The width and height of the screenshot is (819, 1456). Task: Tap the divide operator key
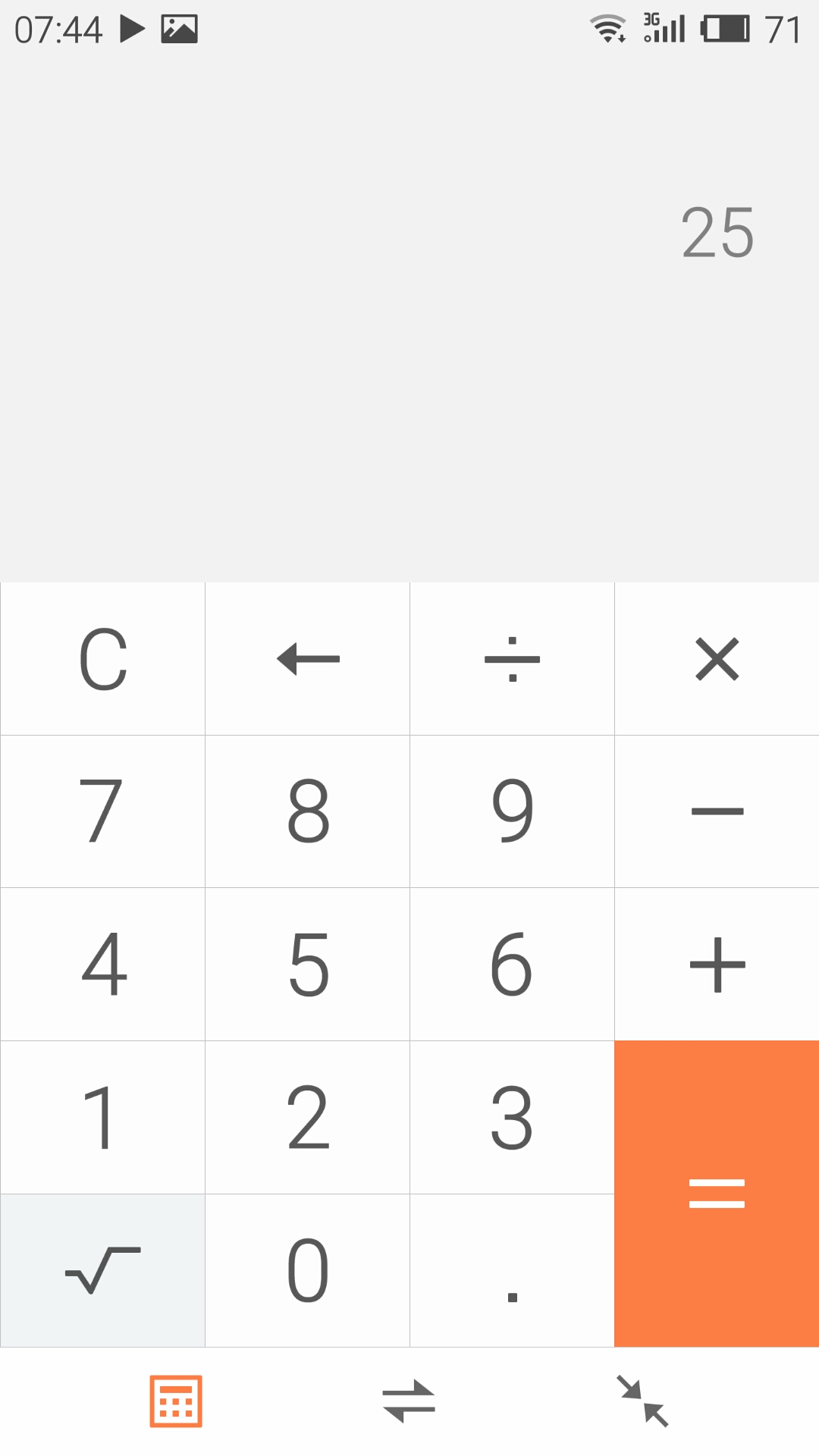(512, 658)
